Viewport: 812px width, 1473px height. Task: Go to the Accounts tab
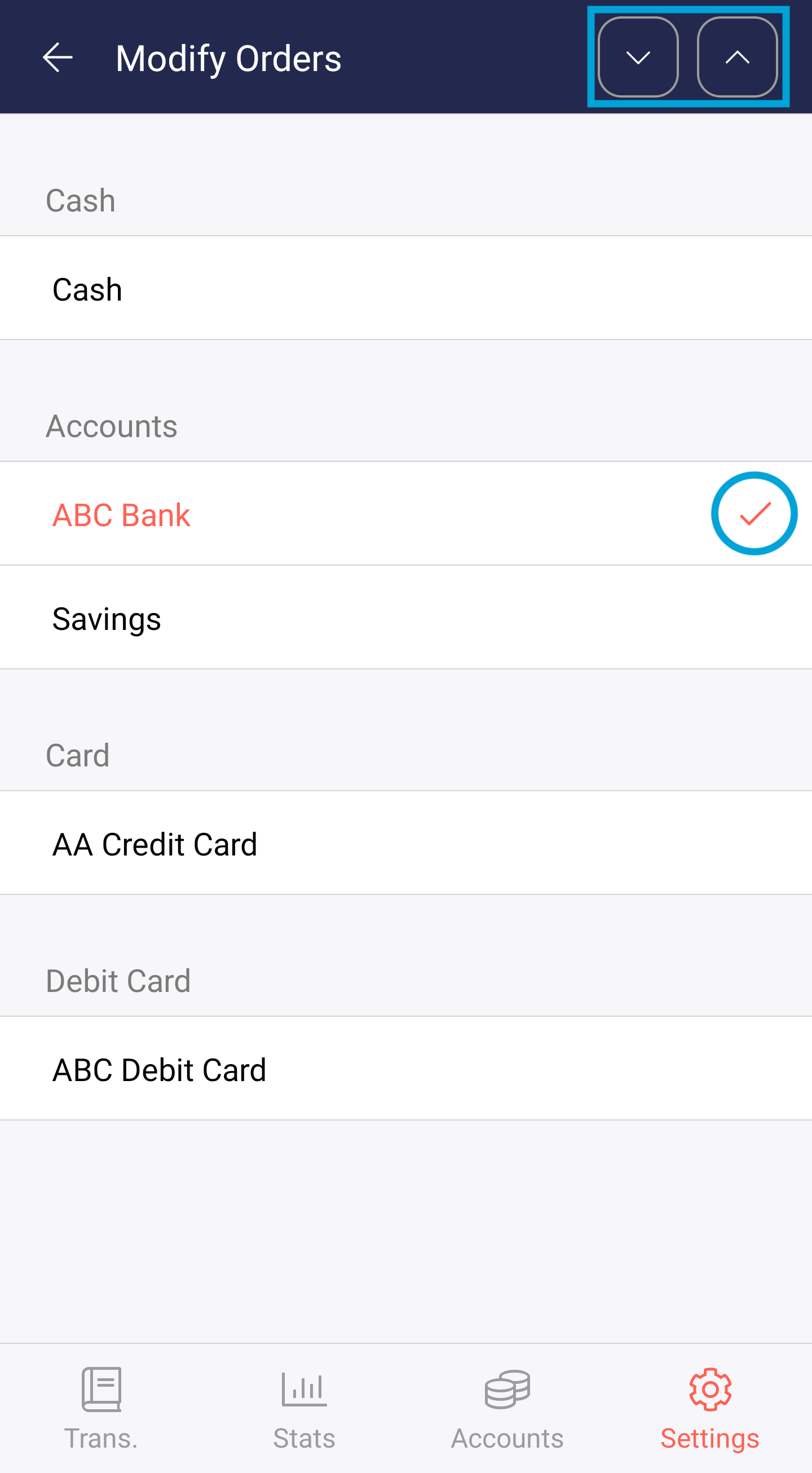(x=507, y=1409)
